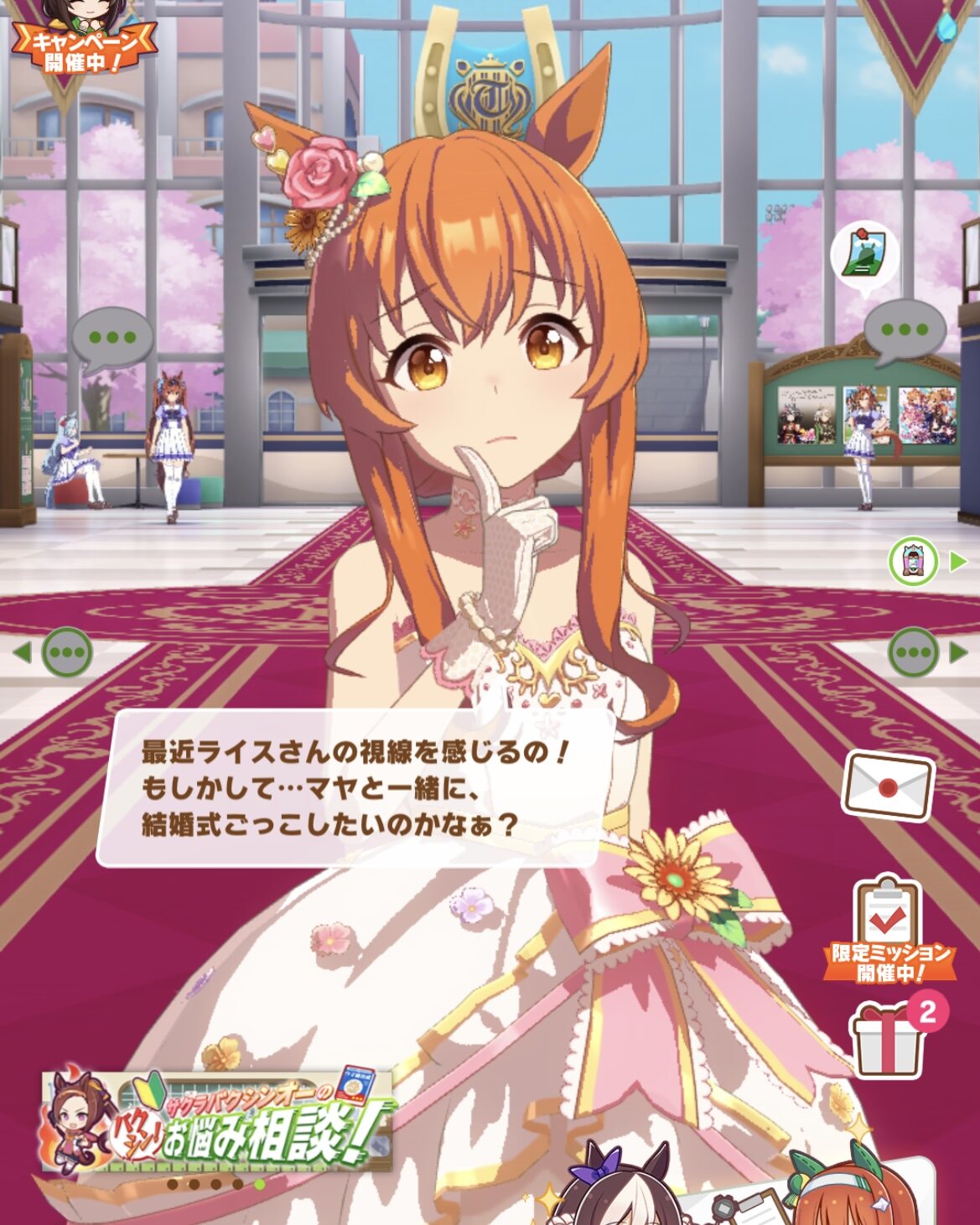Open the キャンペーン開催中 campaign banner
Screen dimensions: 980x1225
coord(82,39)
